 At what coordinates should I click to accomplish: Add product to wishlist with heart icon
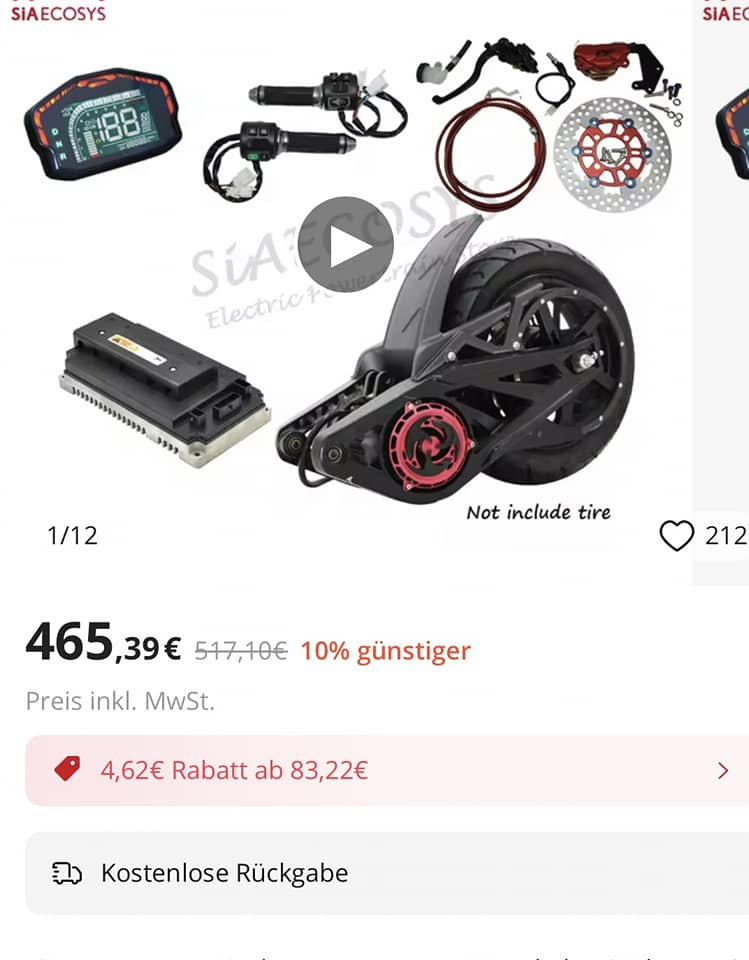pos(677,536)
